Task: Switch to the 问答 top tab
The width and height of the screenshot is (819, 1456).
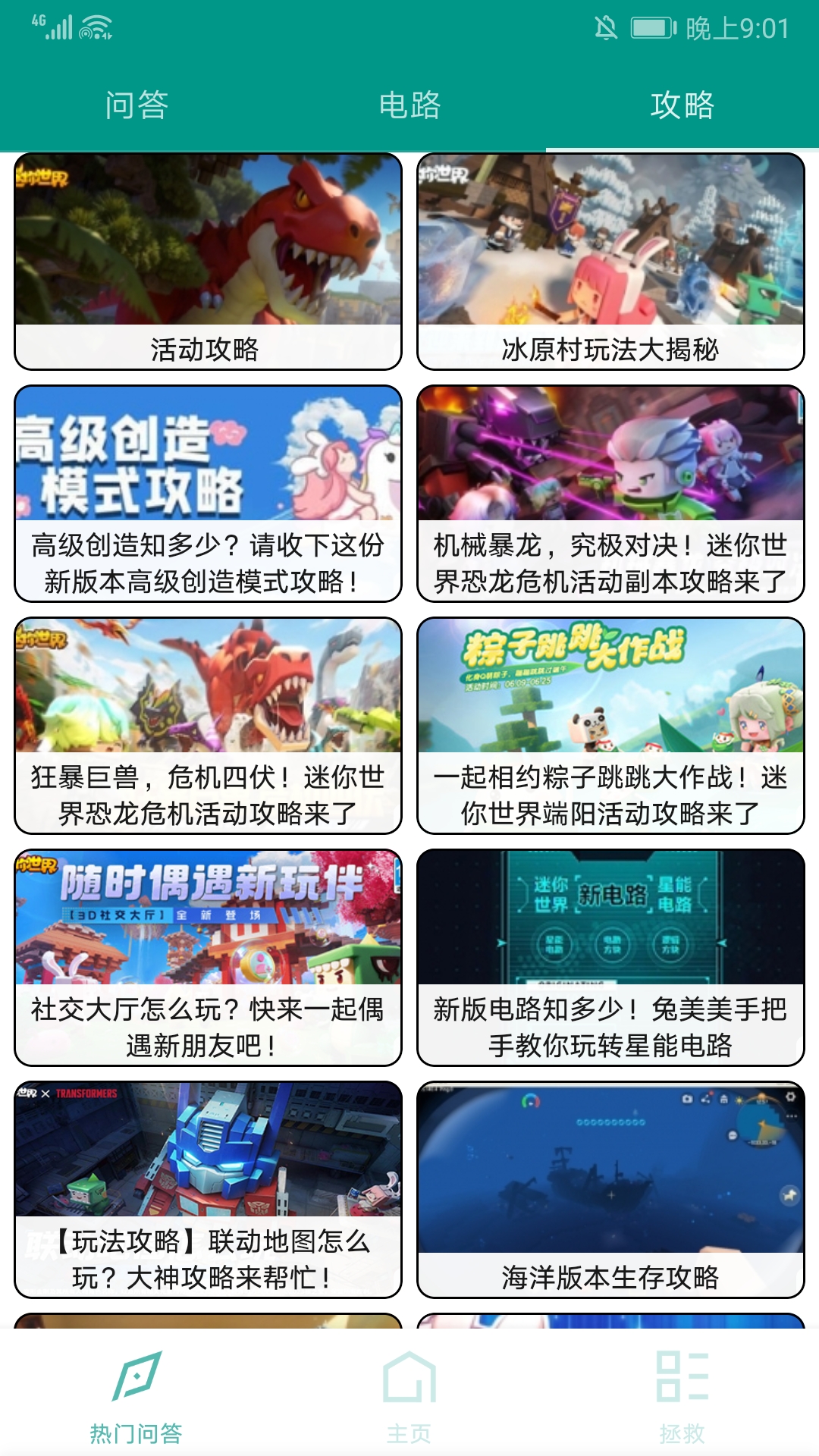Action: (x=136, y=105)
